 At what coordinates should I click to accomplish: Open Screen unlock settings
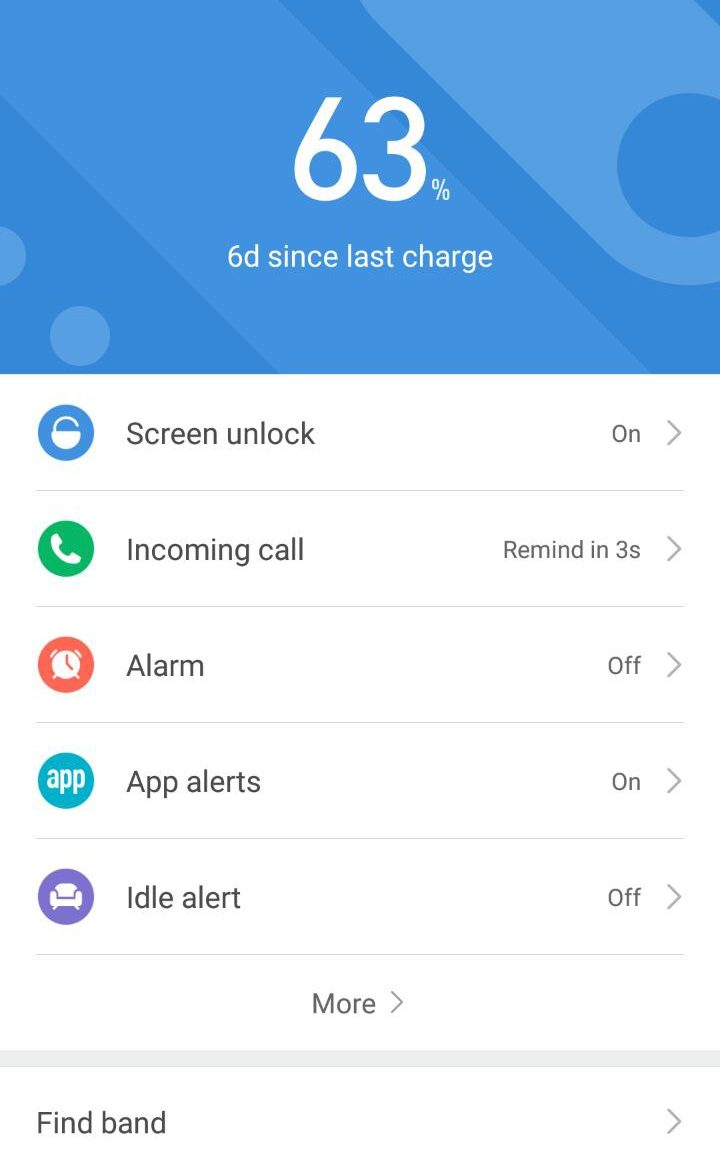(x=360, y=432)
